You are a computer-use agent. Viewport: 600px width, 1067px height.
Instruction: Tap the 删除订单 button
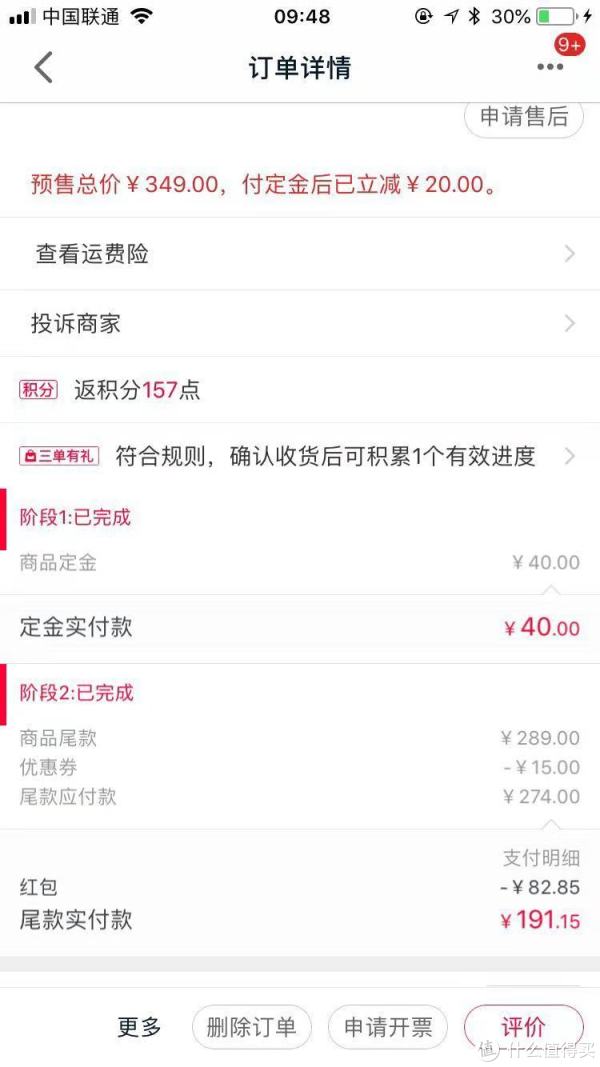point(252,1027)
